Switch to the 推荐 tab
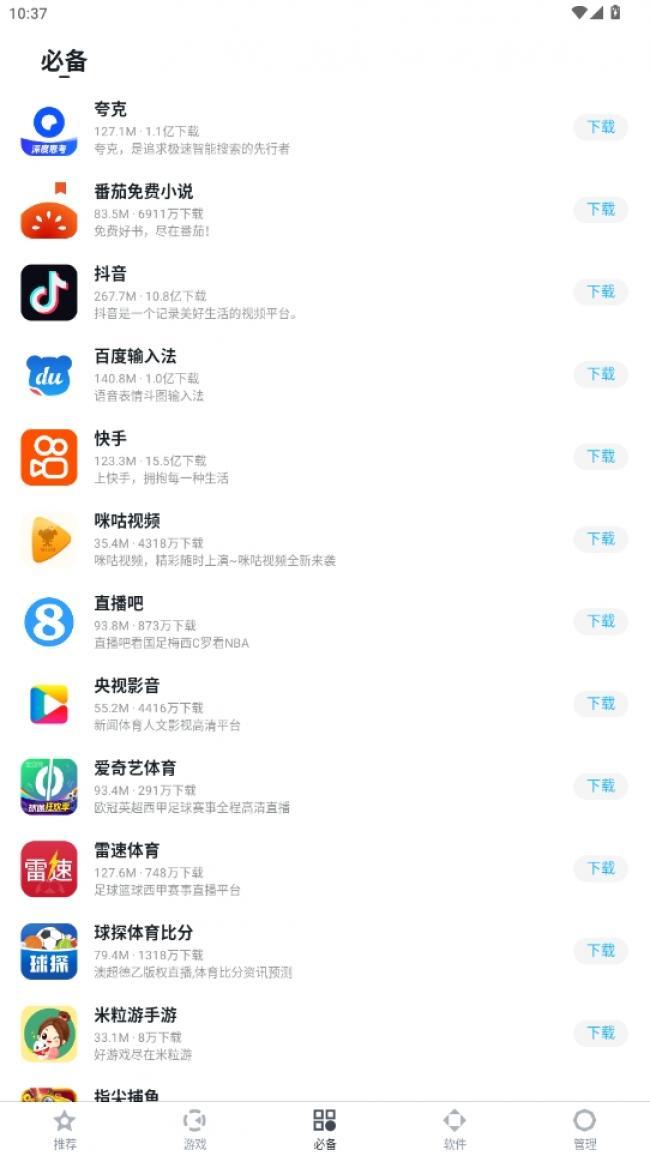 pyautogui.click(x=65, y=1129)
